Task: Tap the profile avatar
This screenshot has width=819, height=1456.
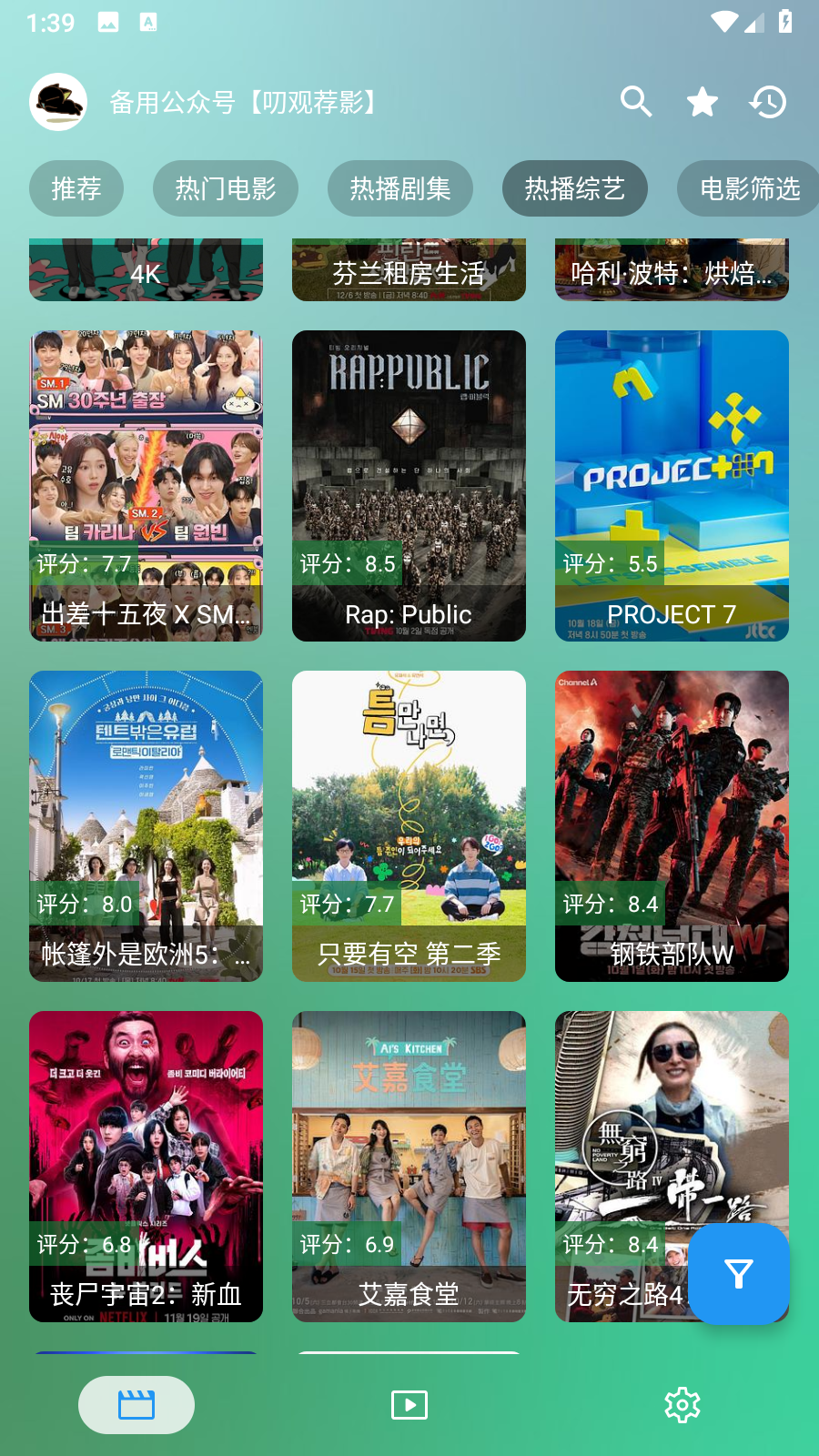Action: tap(58, 102)
